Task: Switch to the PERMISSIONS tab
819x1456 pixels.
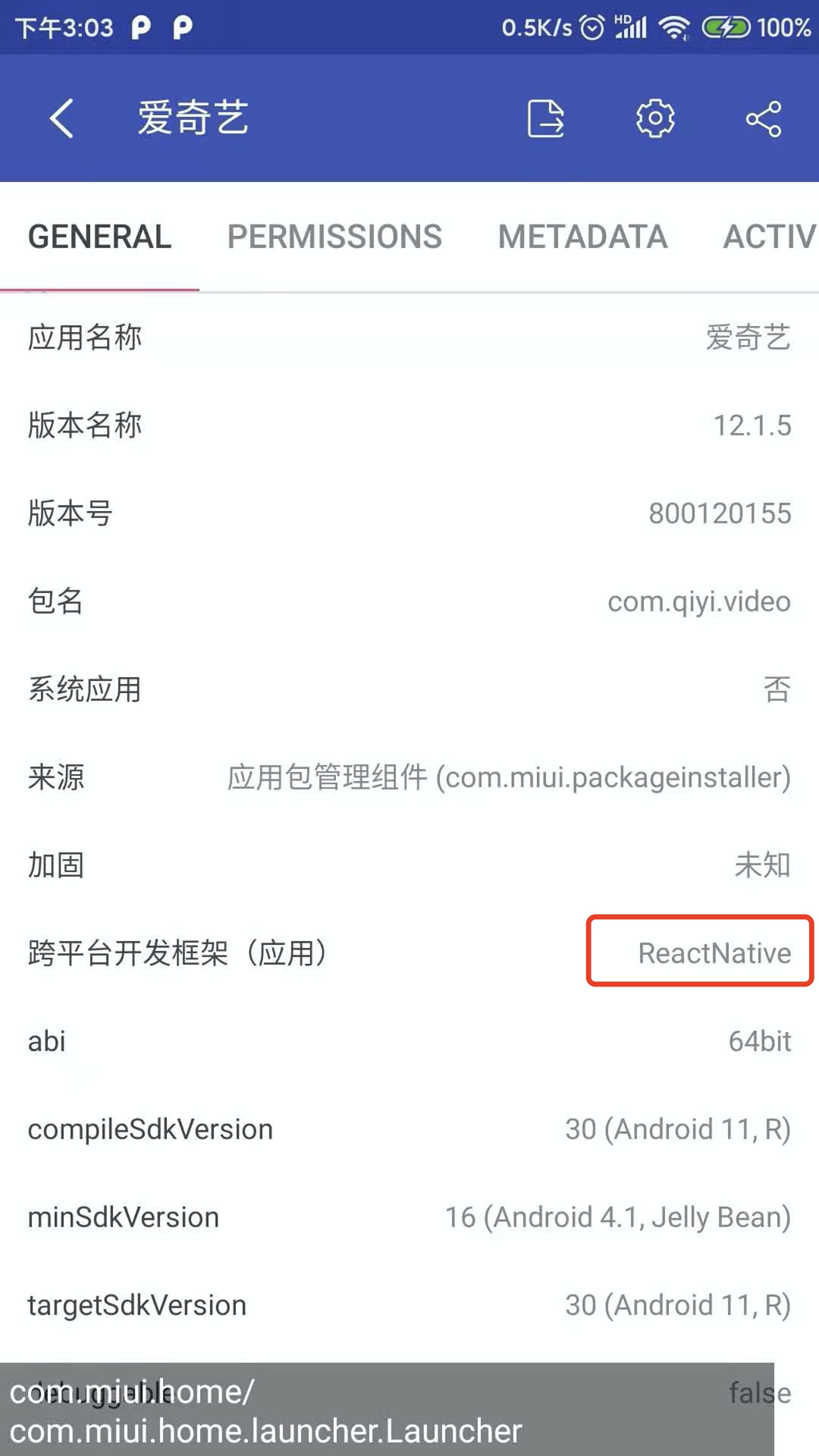Action: tap(334, 237)
